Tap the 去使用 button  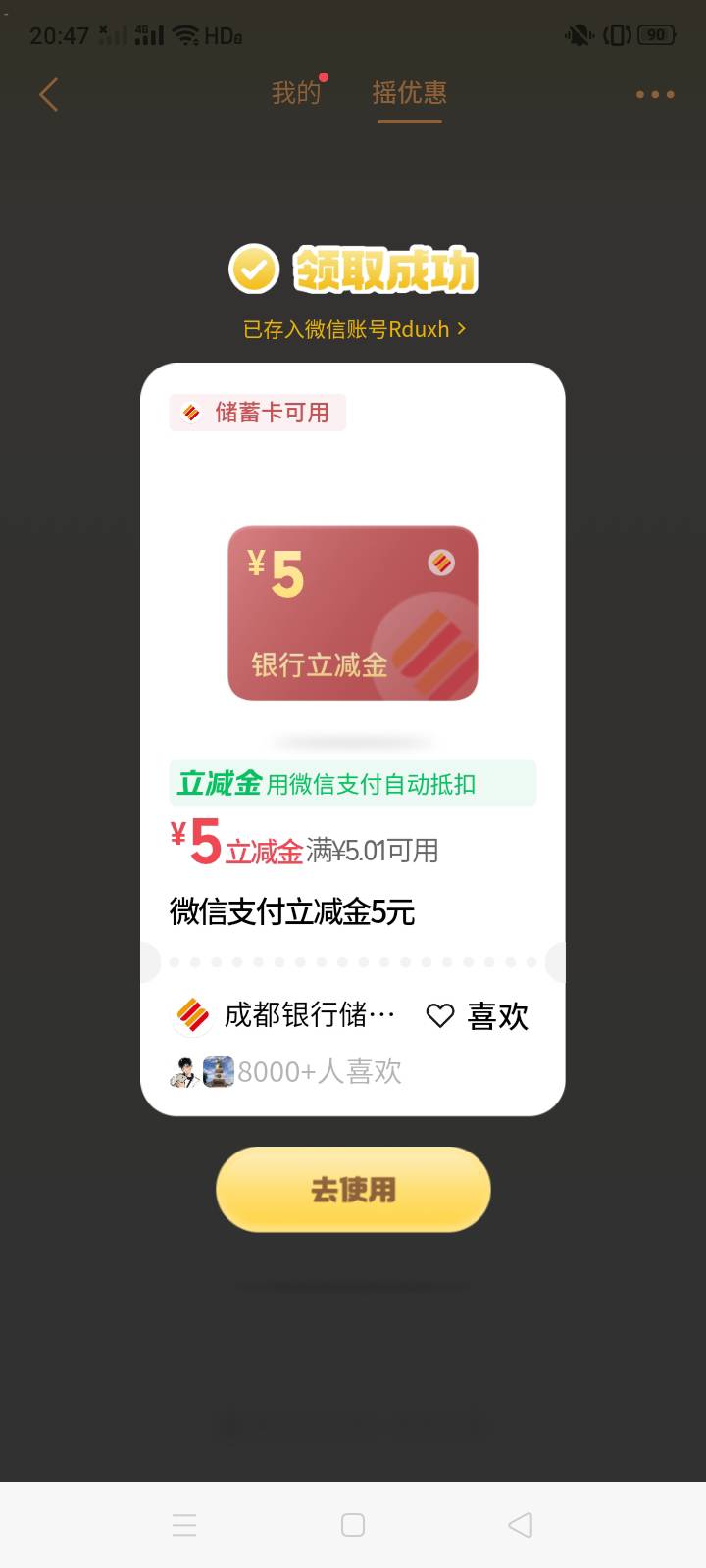pyautogui.click(x=353, y=1190)
